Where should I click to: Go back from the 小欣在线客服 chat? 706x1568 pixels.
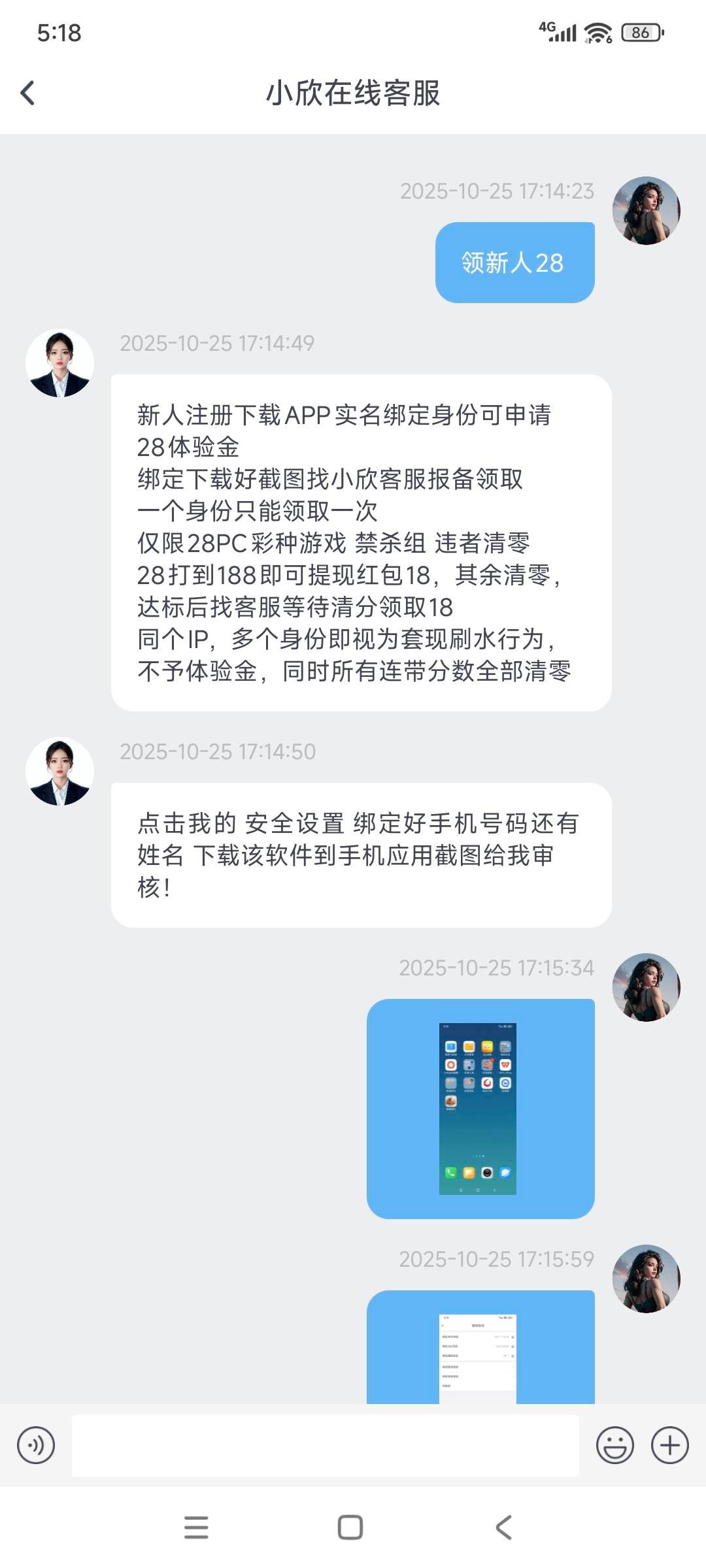tap(27, 93)
